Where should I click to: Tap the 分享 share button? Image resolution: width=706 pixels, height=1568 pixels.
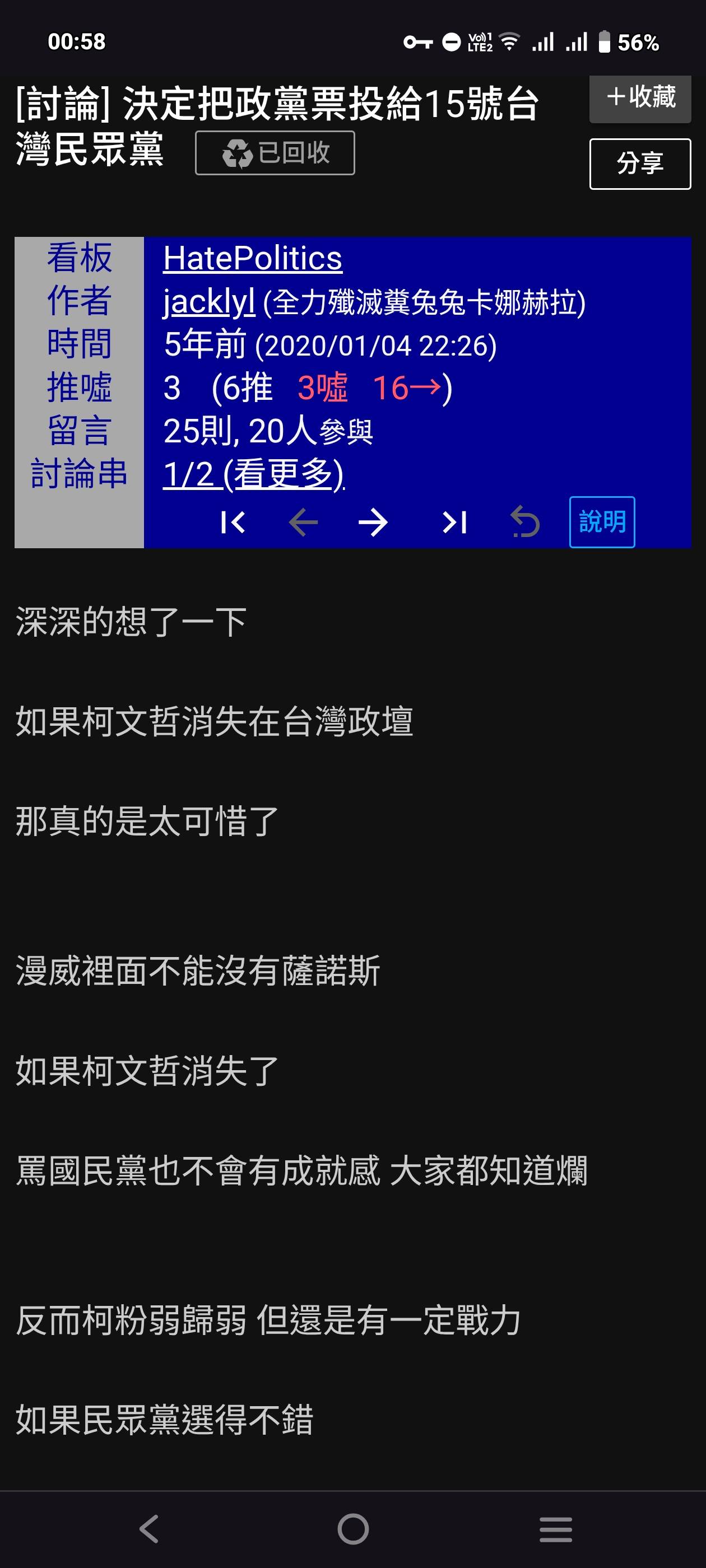coord(640,164)
